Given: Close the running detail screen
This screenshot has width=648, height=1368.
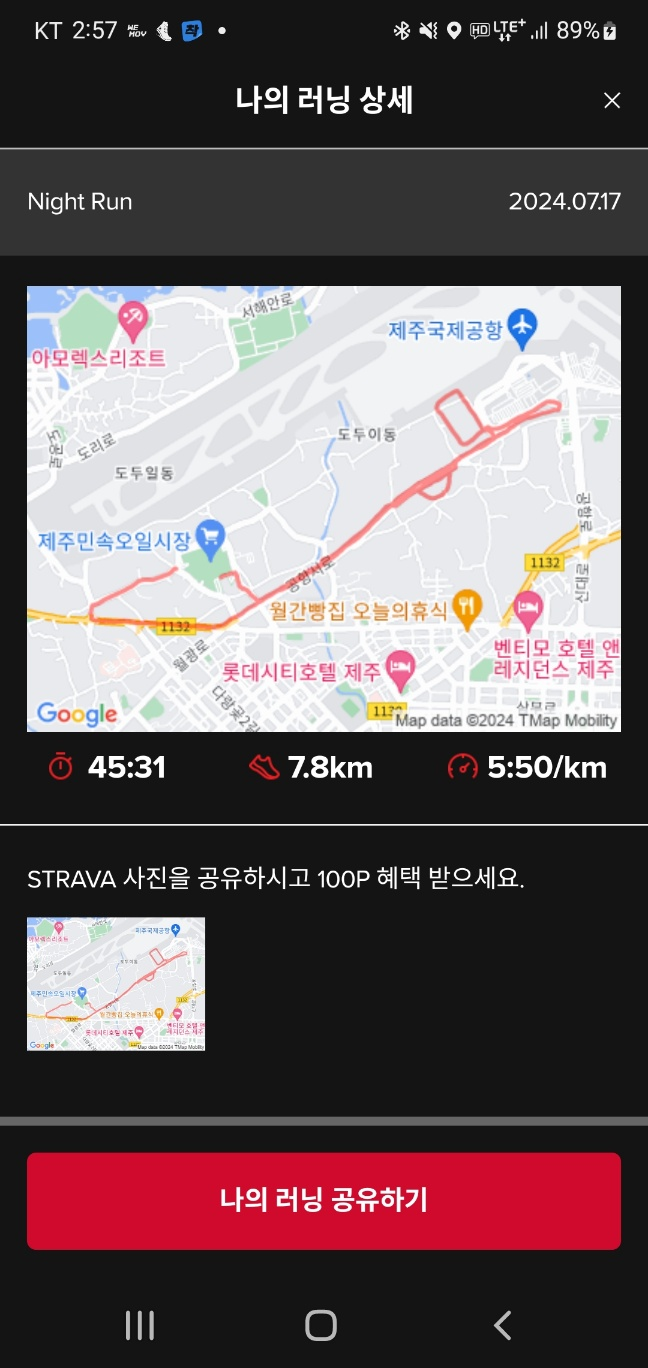Looking at the screenshot, I should point(612,100).
